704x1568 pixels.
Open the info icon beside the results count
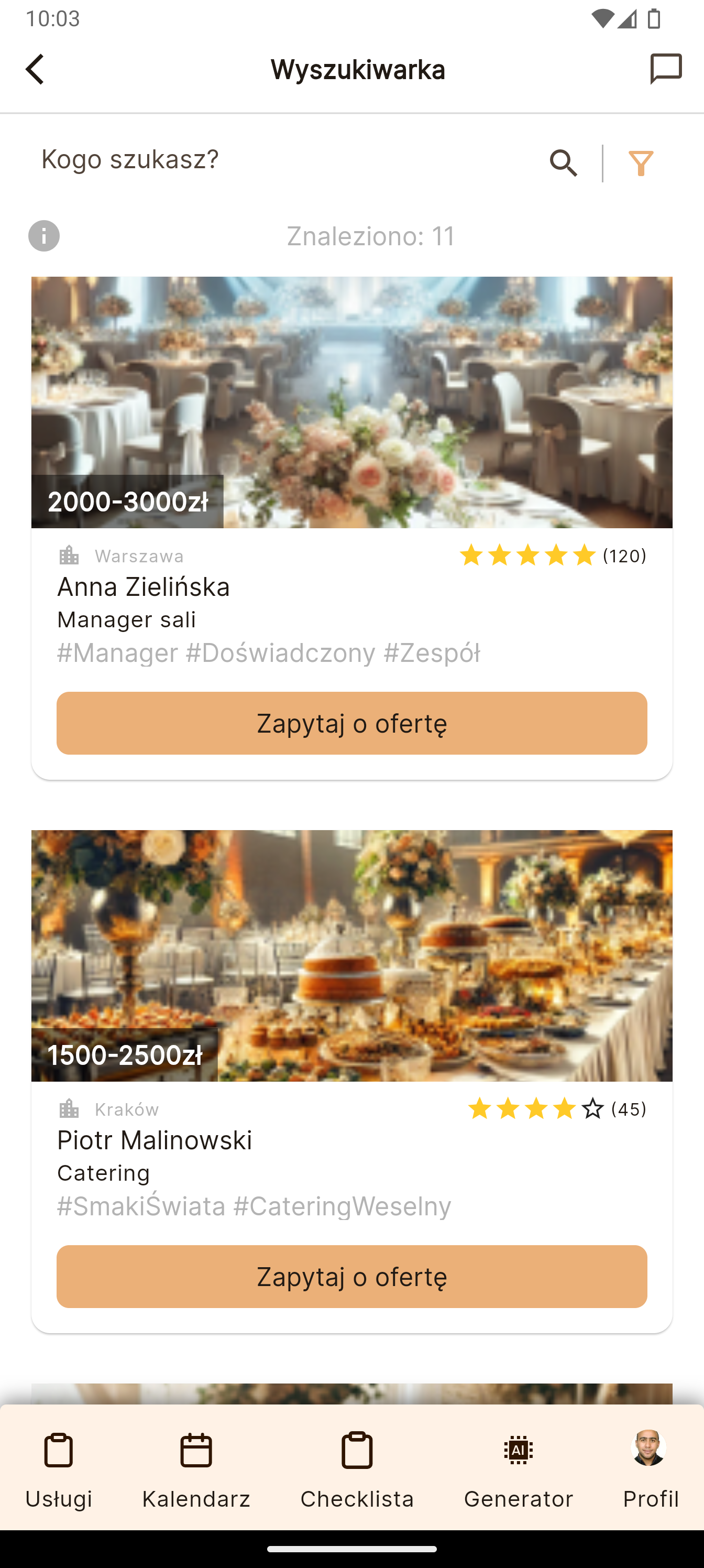(44, 235)
